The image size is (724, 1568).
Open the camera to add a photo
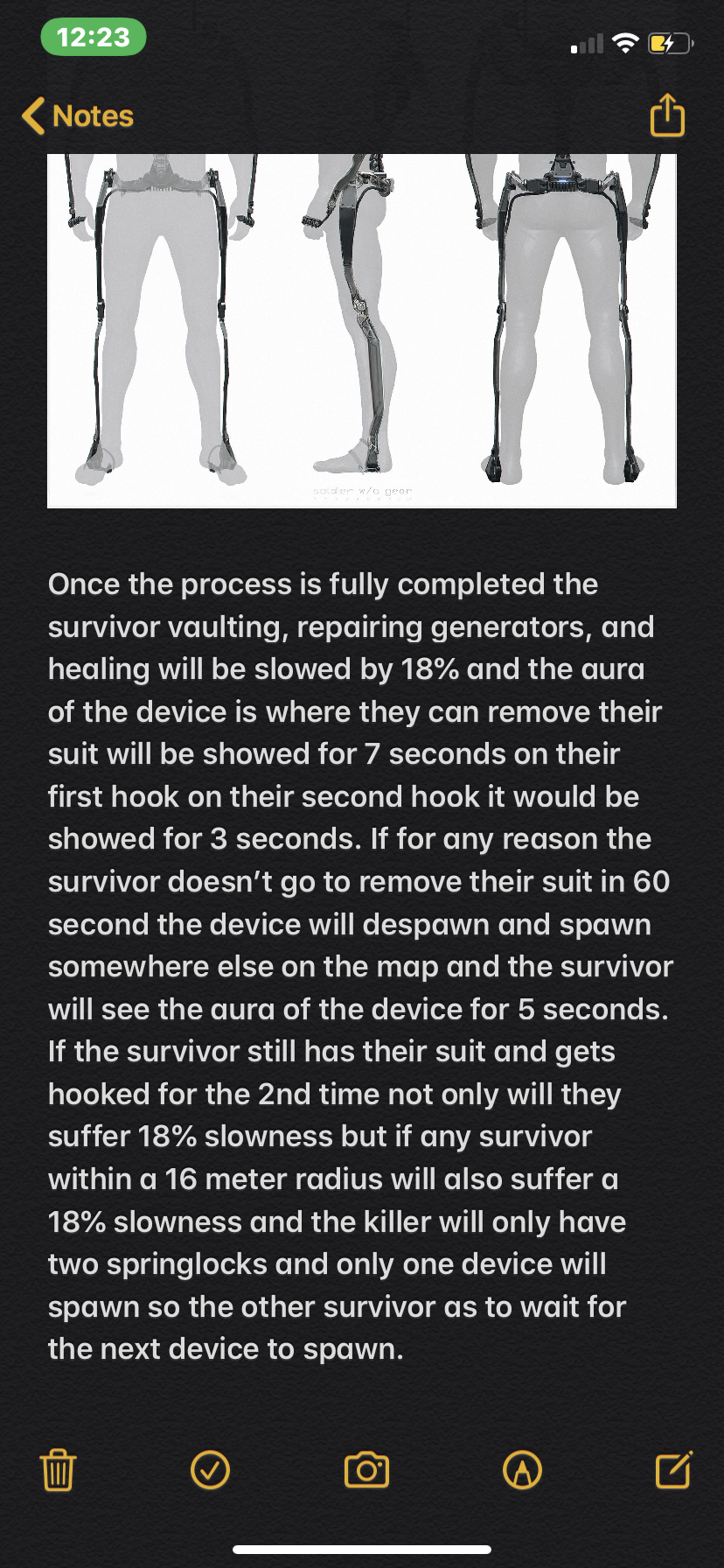pos(366,1470)
